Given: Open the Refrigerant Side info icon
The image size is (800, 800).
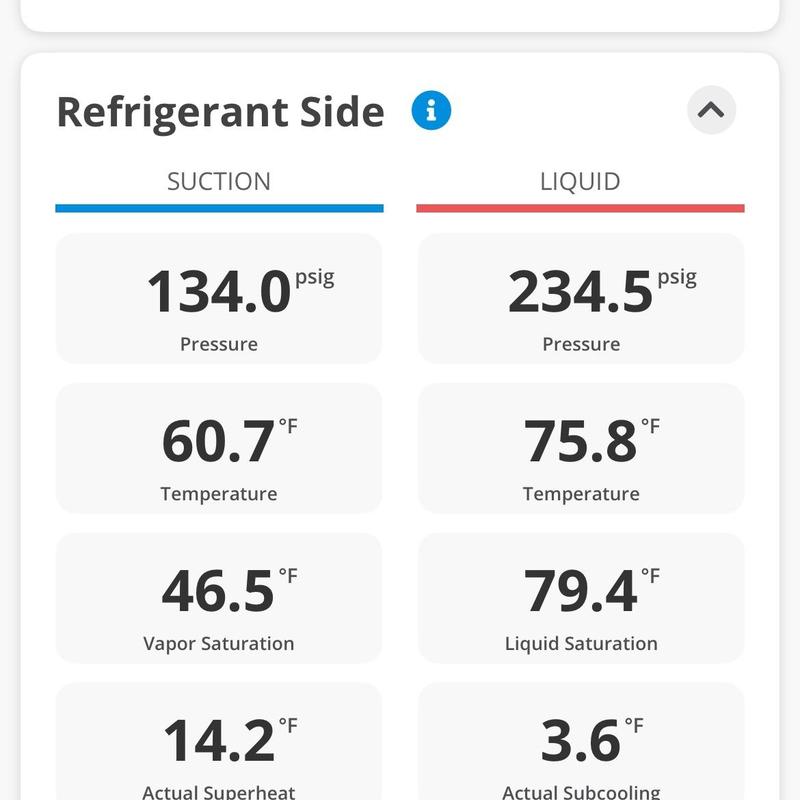Looking at the screenshot, I should click(431, 110).
